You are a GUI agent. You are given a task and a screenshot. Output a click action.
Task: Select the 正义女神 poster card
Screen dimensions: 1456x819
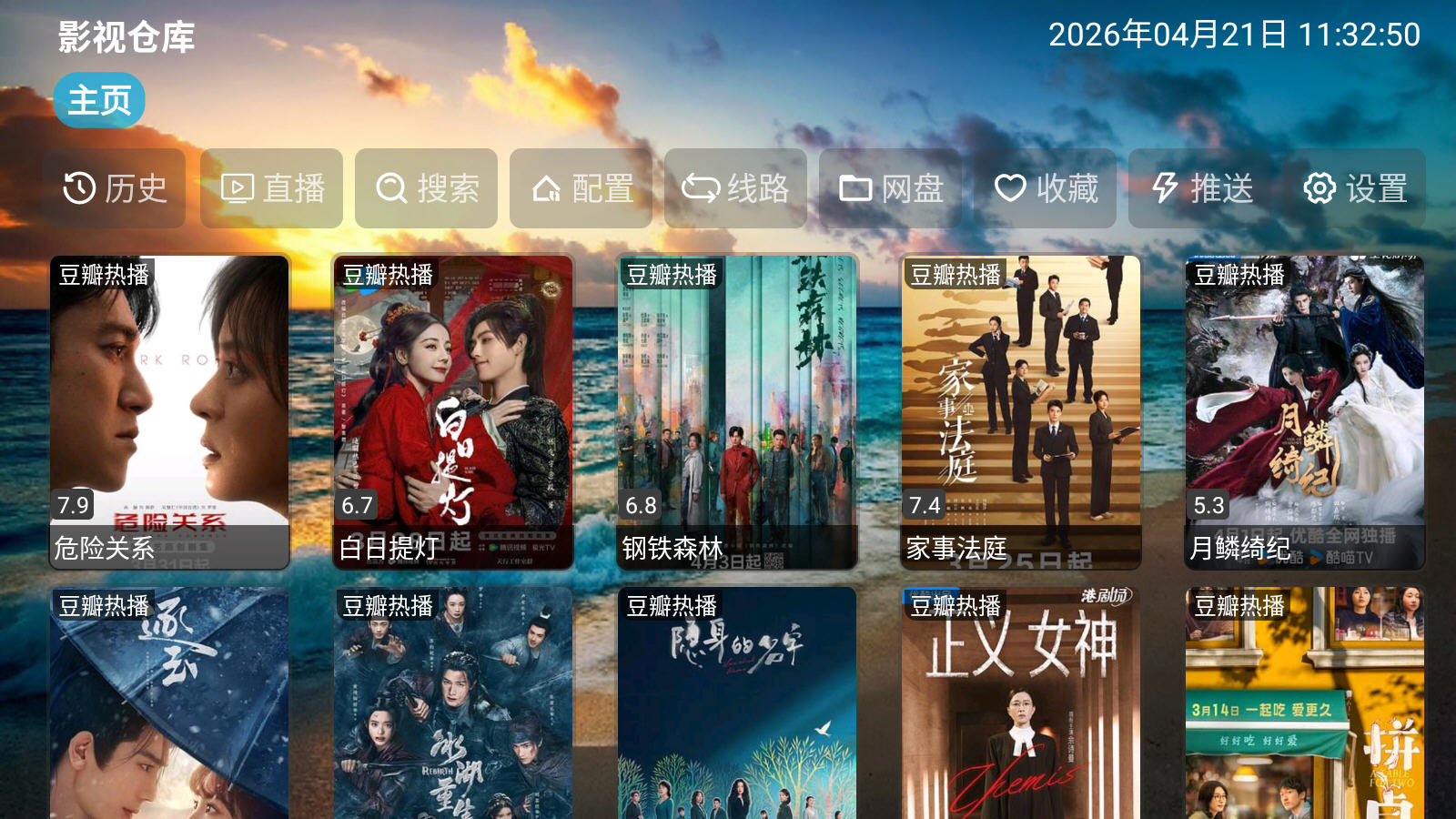(1022, 705)
